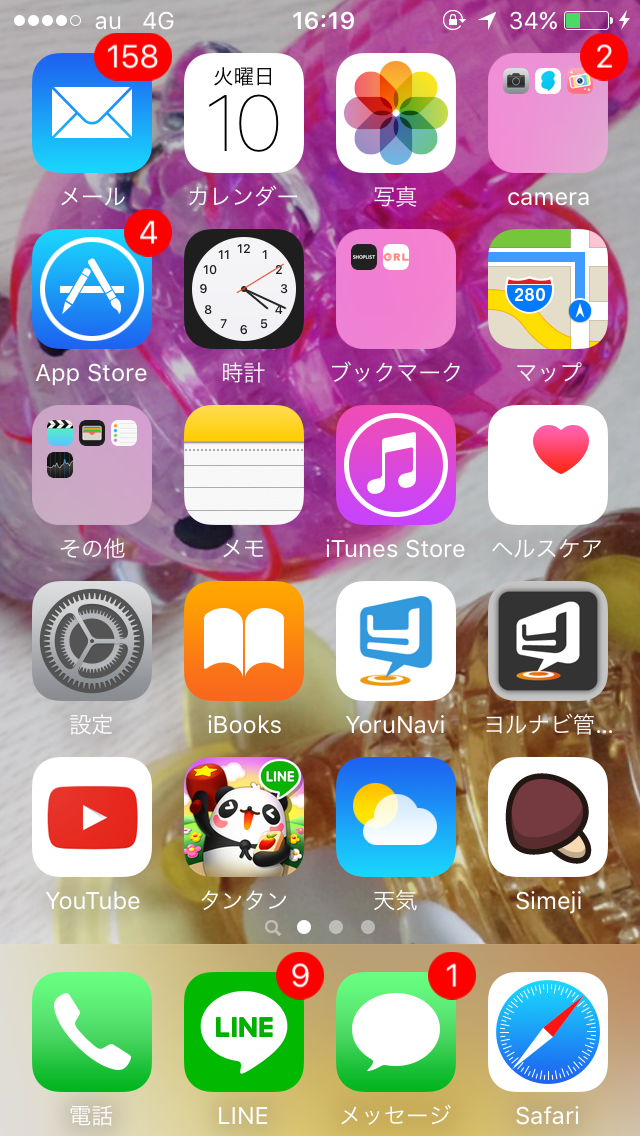The width and height of the screenshot is (640, 1136).
Task: Open 設定 settings
Action: point(92,641)
